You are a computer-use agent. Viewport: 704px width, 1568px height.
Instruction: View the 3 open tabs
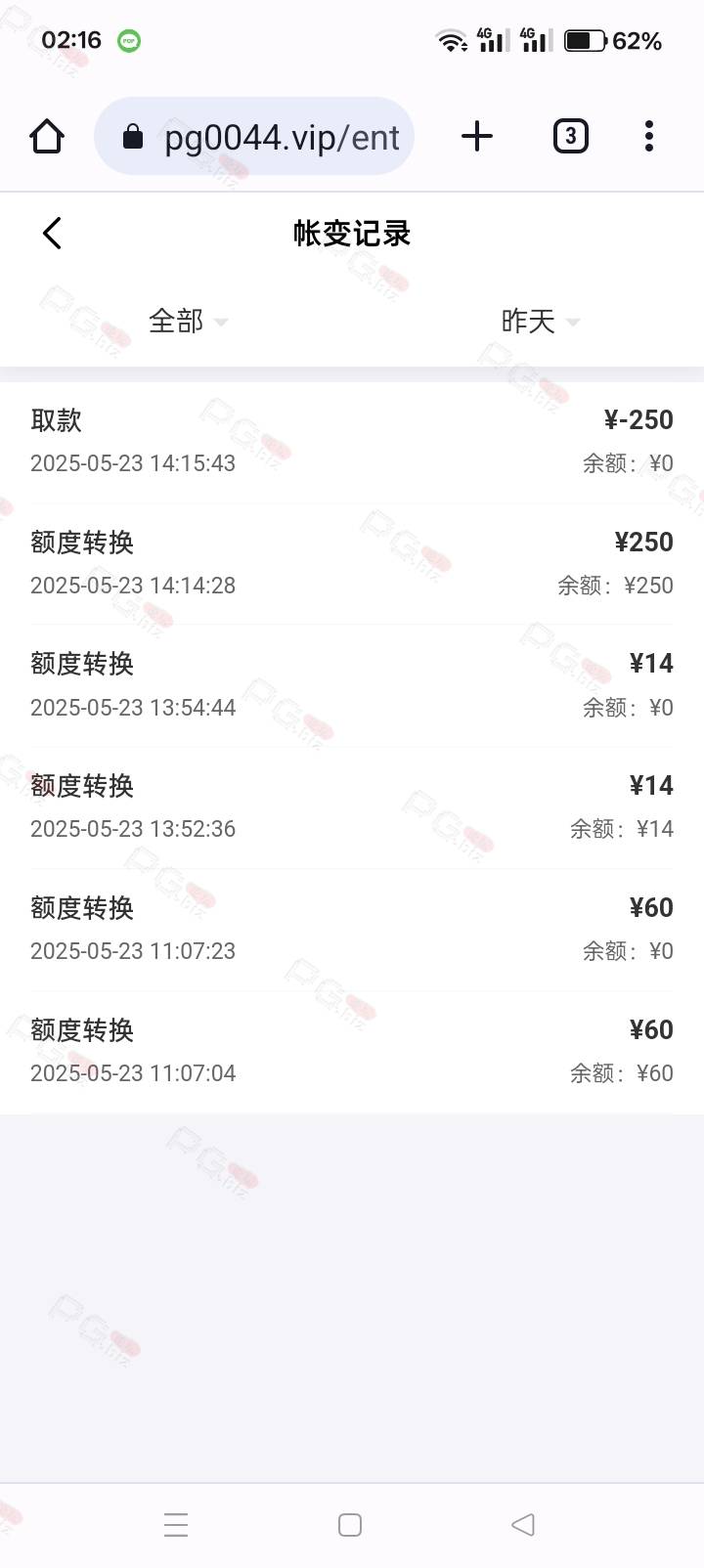[571, 137]
